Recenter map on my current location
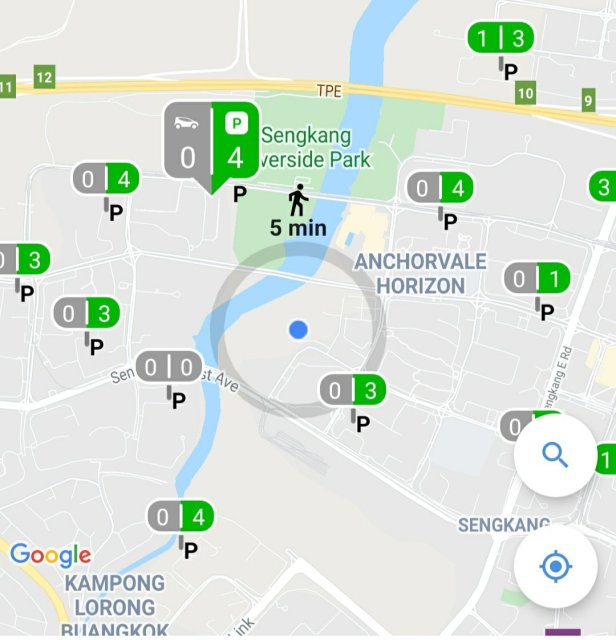This screenshot has height=640, width=616. pos(555,568)
